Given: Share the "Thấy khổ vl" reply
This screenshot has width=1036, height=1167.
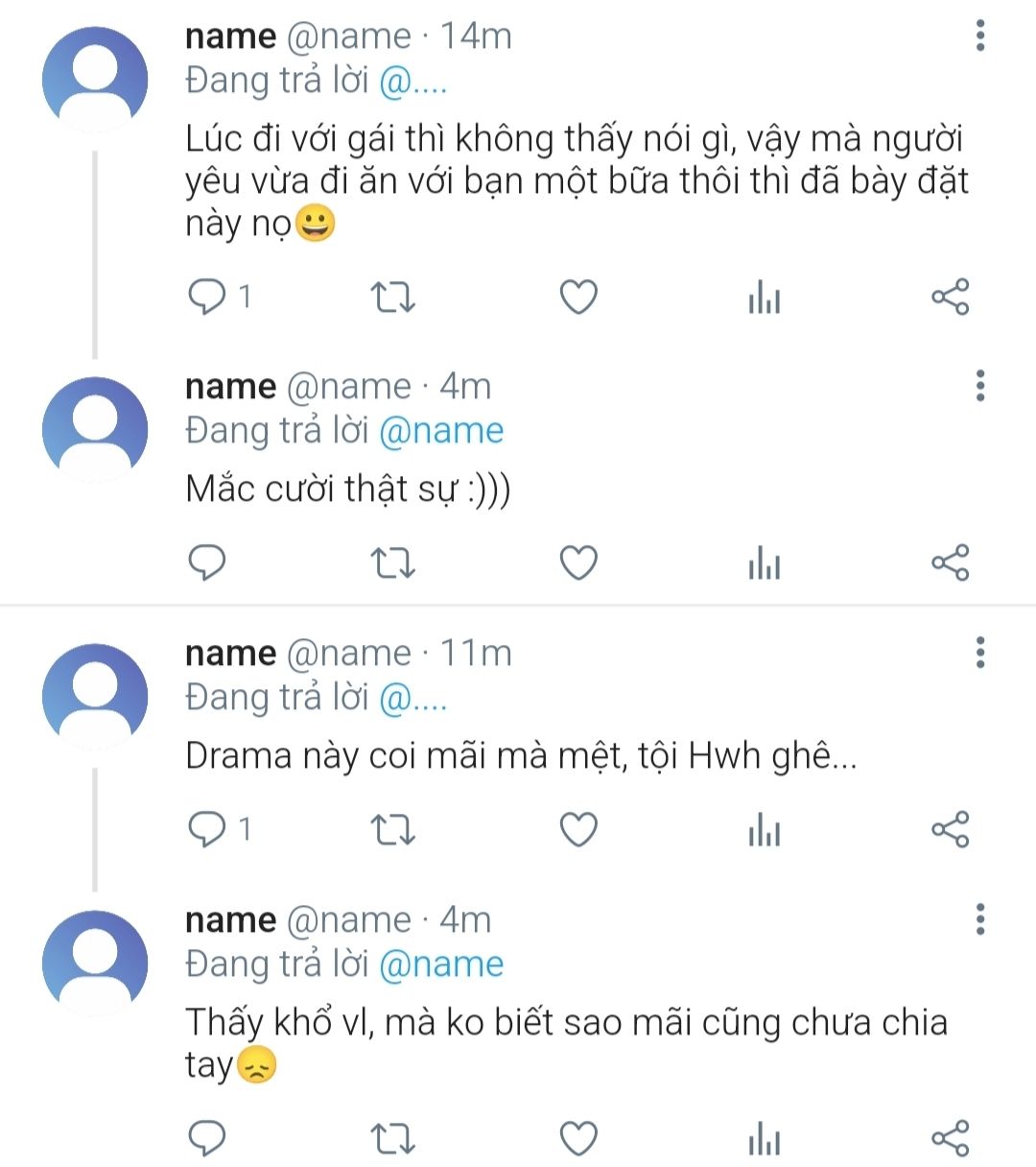Looking at the screenshot, I should [950, 1139].
